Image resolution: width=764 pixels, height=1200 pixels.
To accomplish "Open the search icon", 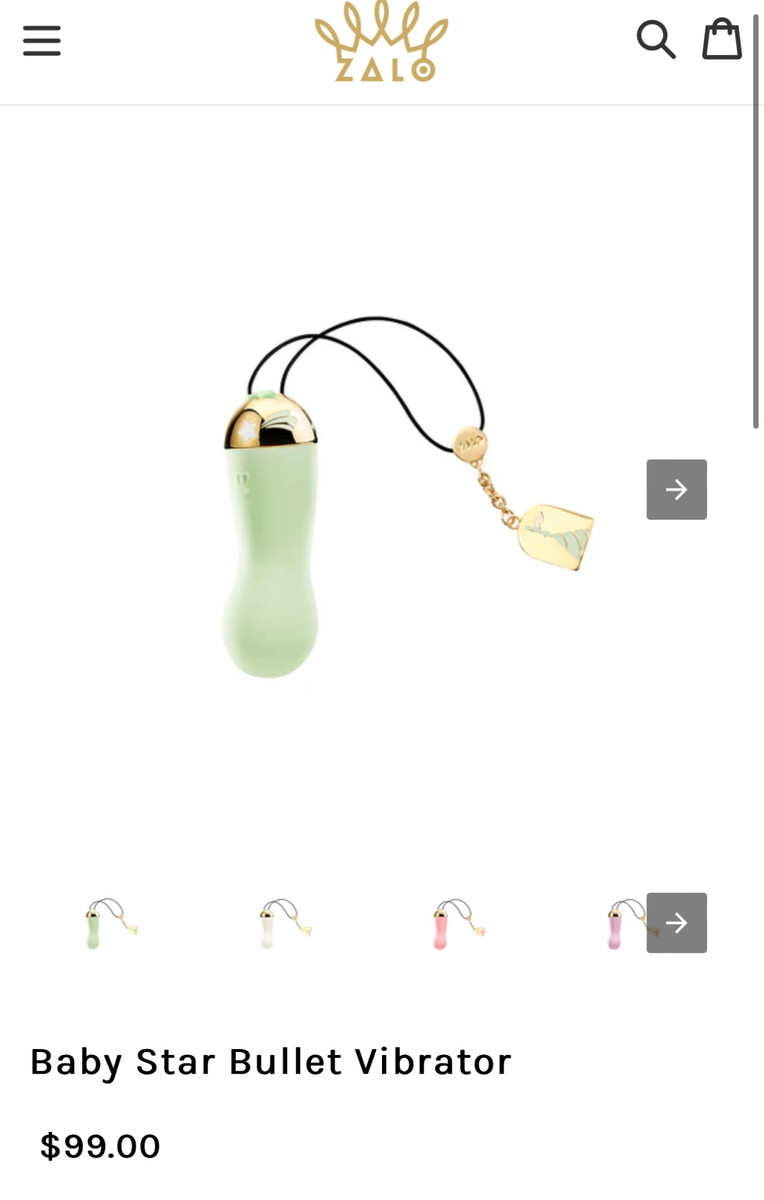I will pyautogui.click(x=656, y=40).
